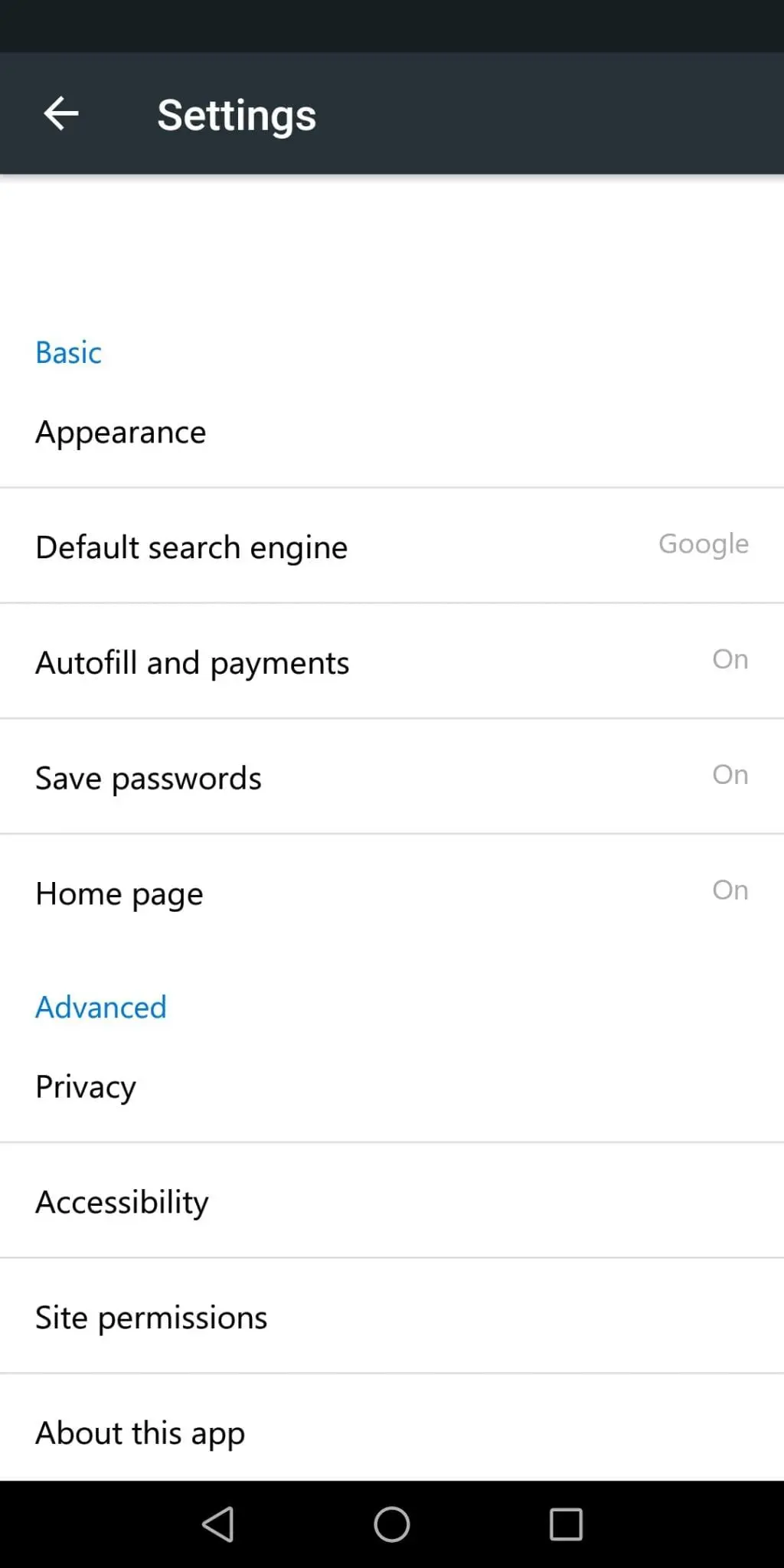
Task: Open Appearance settings
Action: [392, 433]
